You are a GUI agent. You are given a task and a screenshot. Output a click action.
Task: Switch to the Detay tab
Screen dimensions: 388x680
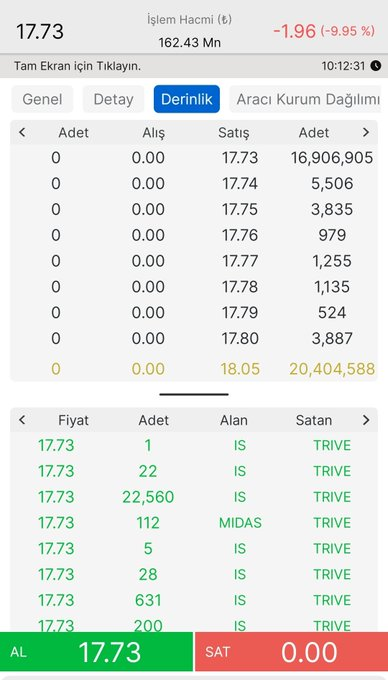tap(113, 99)
